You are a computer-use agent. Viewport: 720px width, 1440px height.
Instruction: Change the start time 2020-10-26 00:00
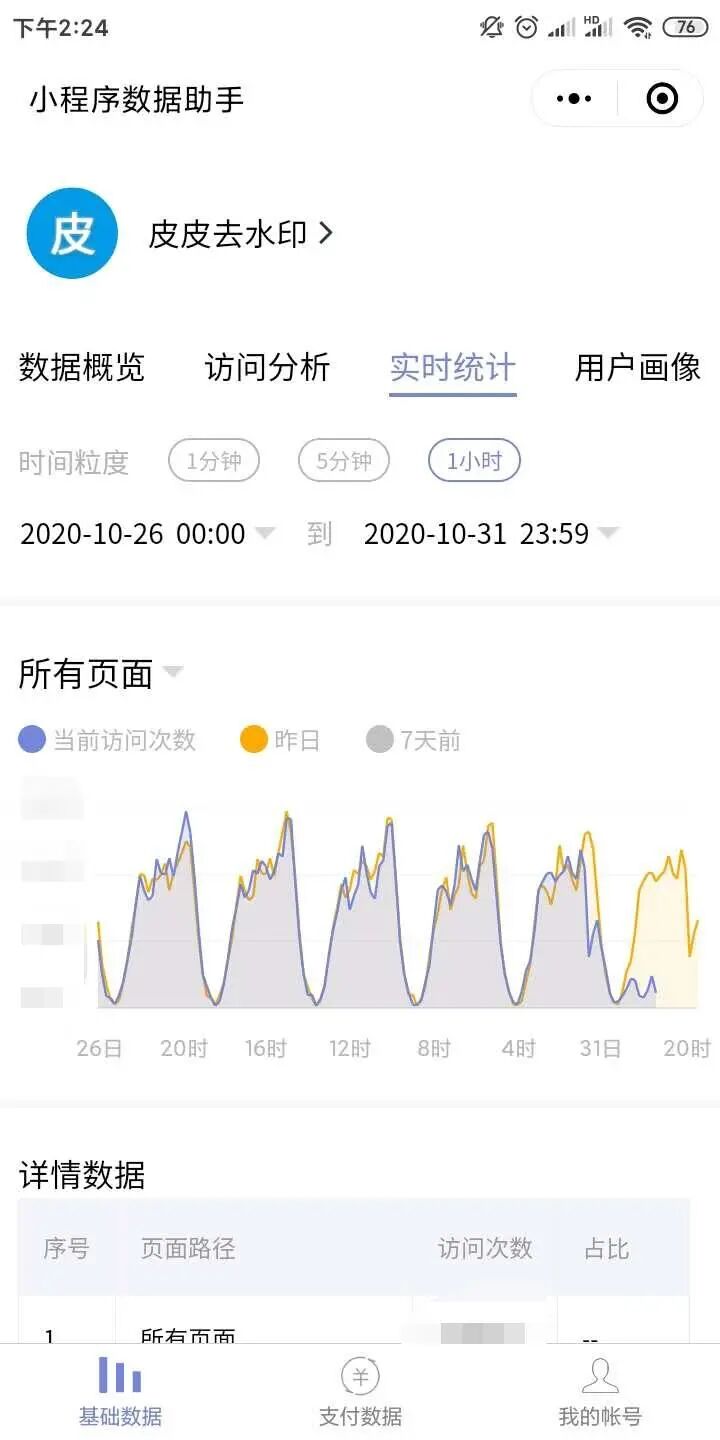146,534
